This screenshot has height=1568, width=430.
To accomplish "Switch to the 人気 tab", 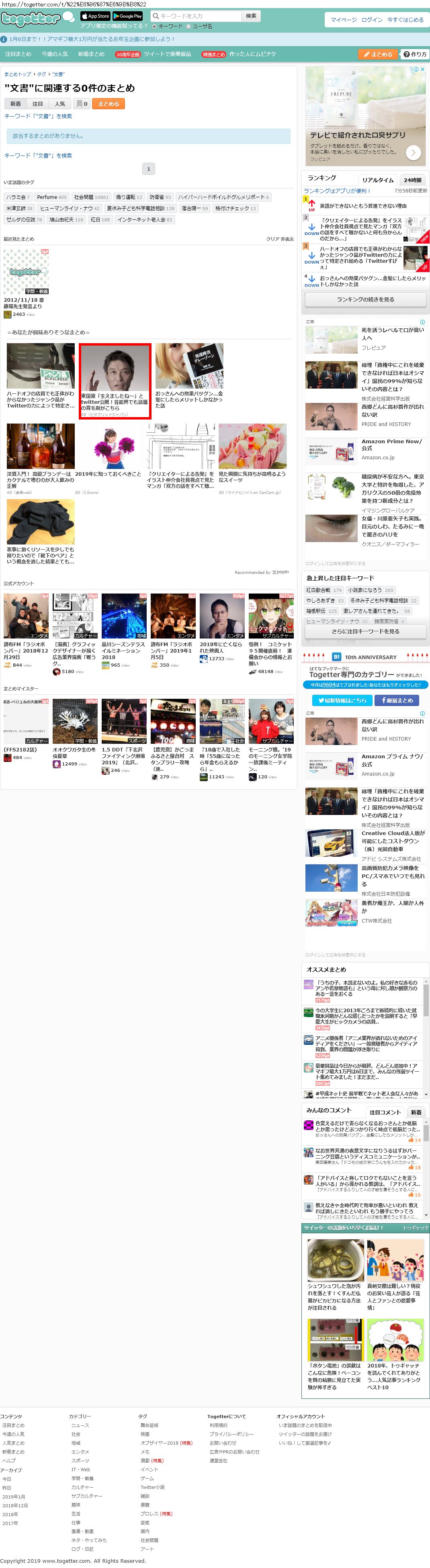I will tap(60, 104).
